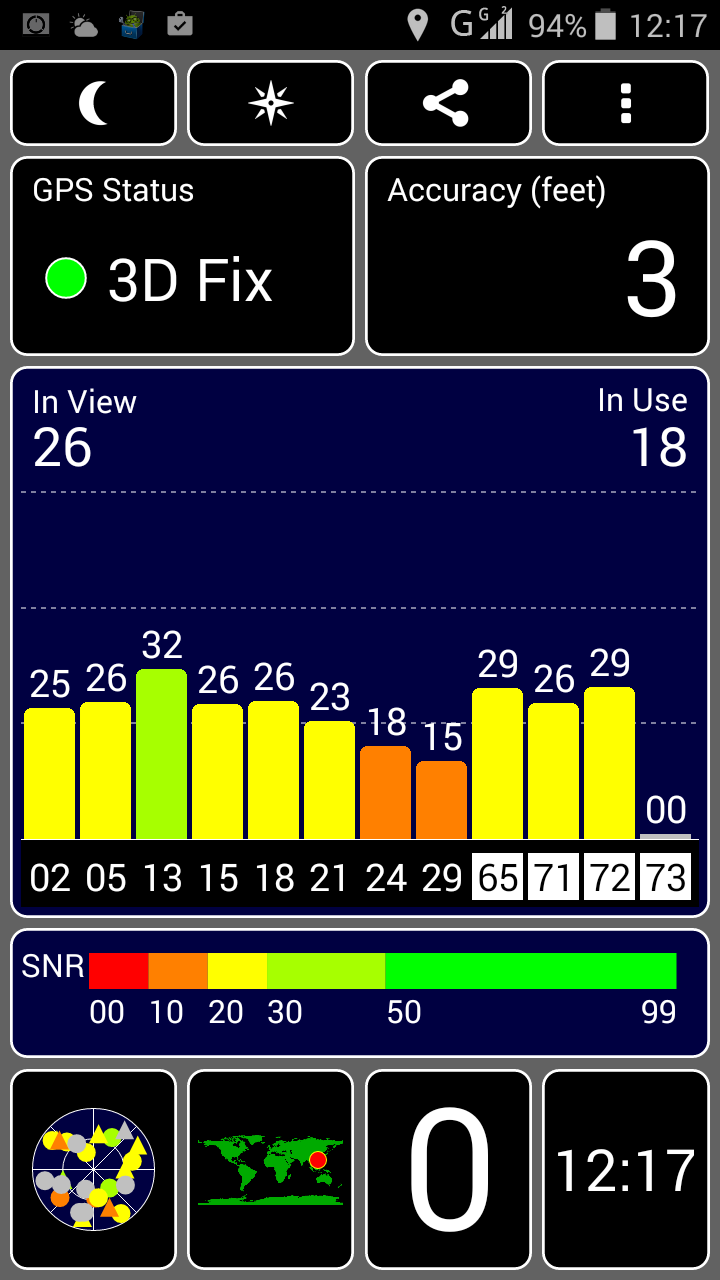720x1280 pixels.
Task: Switch to night mode with the moon icon
Action: point(93,103)
